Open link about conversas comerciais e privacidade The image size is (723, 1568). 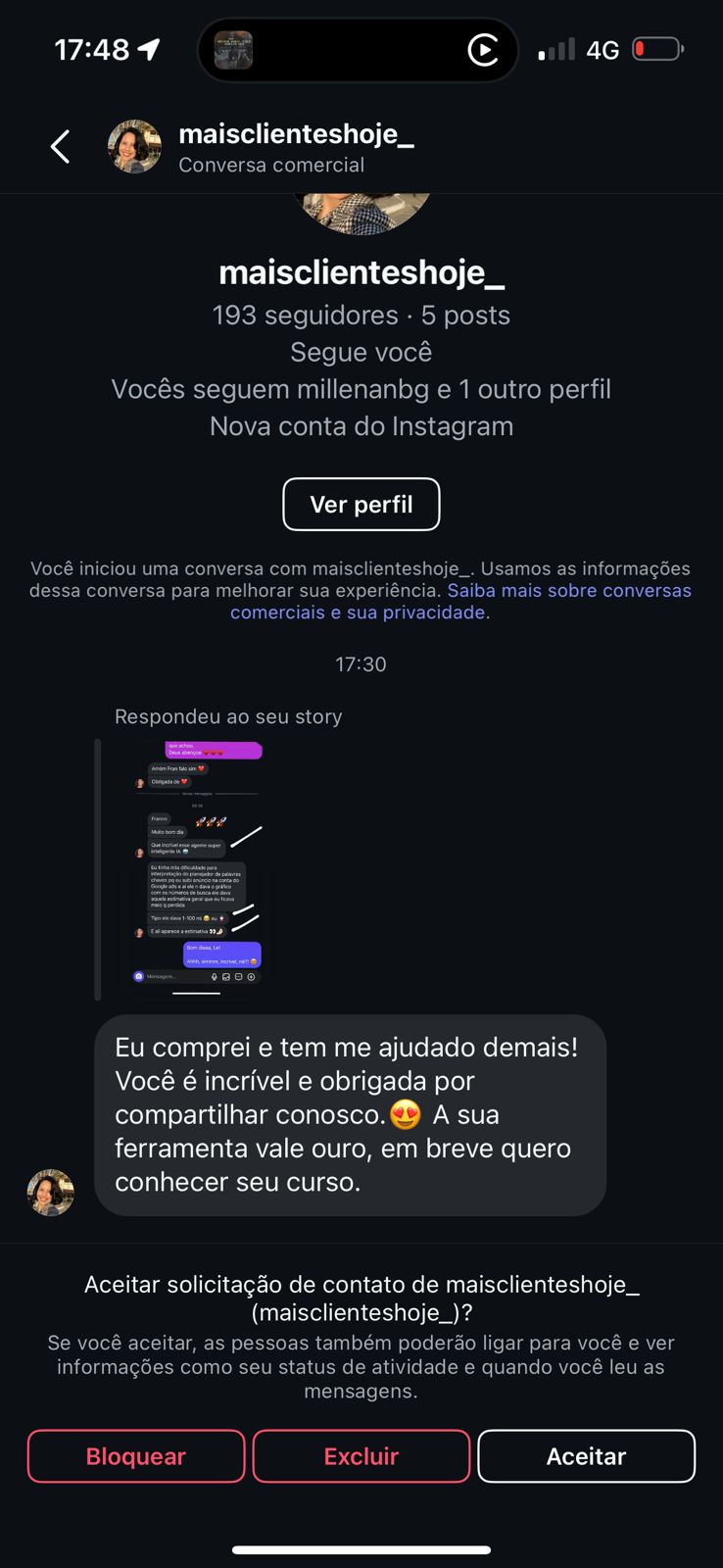(x=460, y=602)
